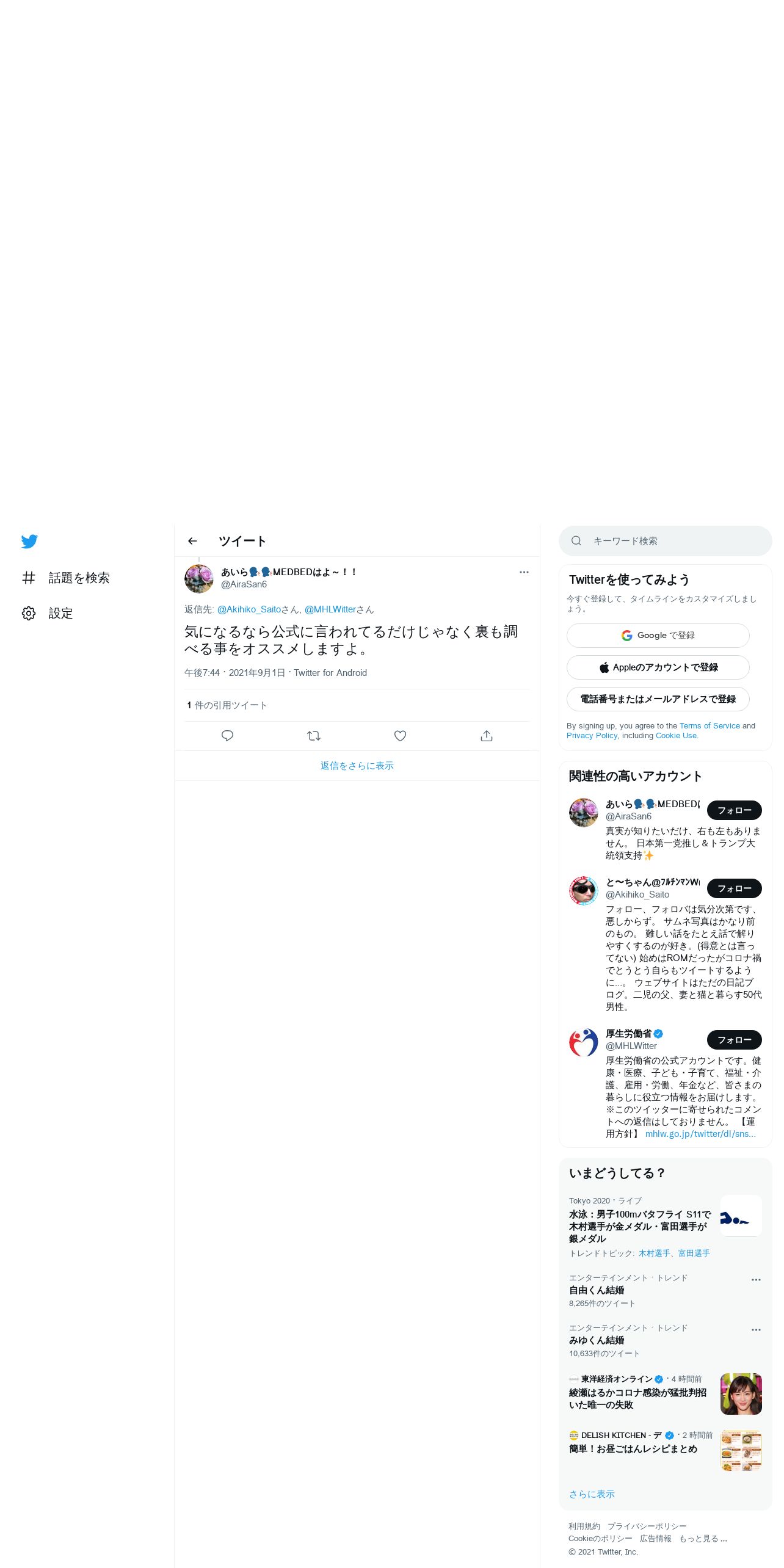
Task: Register with 電話番号またはメールアドレスで登録
Action: (658, 699)
